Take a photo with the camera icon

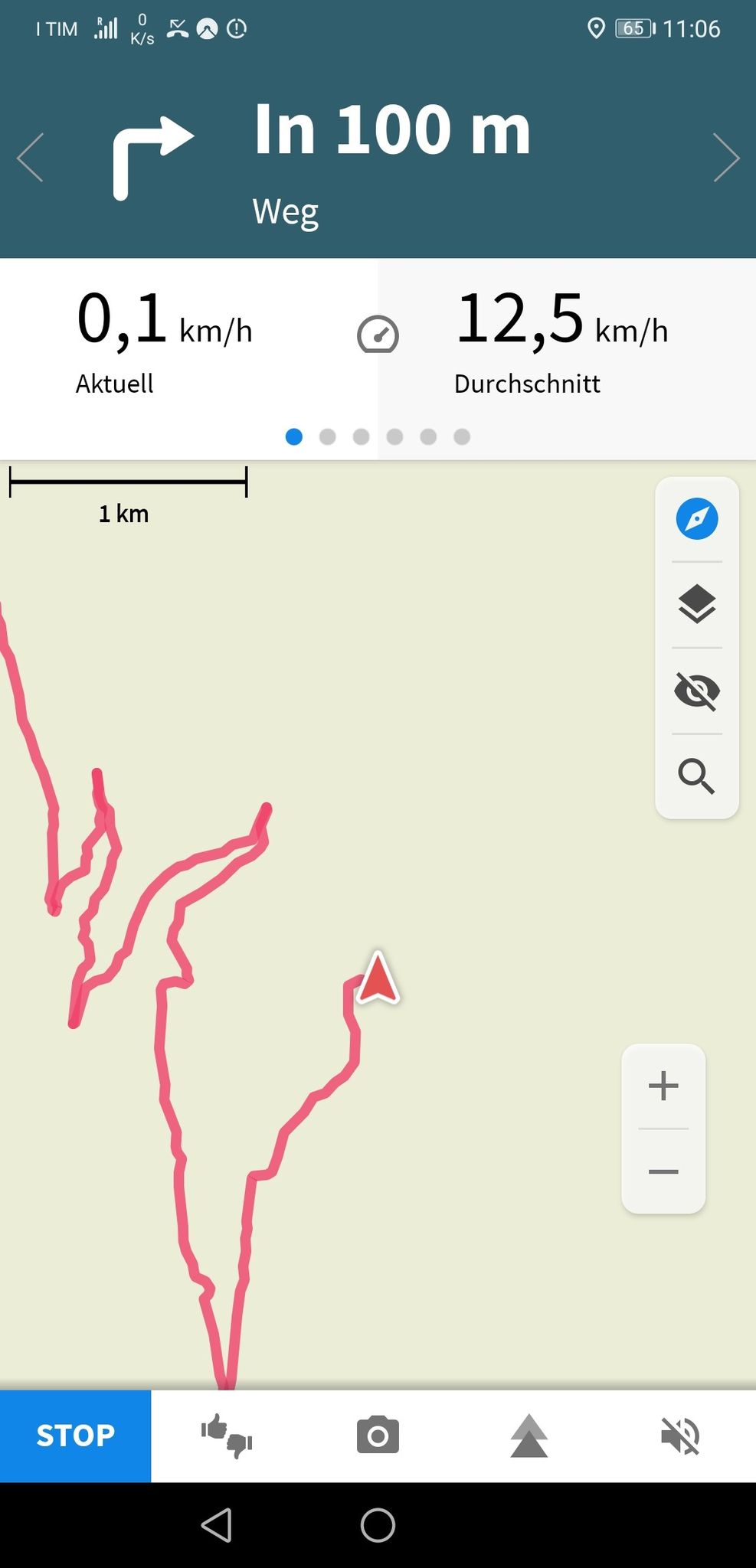[378, 1436]
